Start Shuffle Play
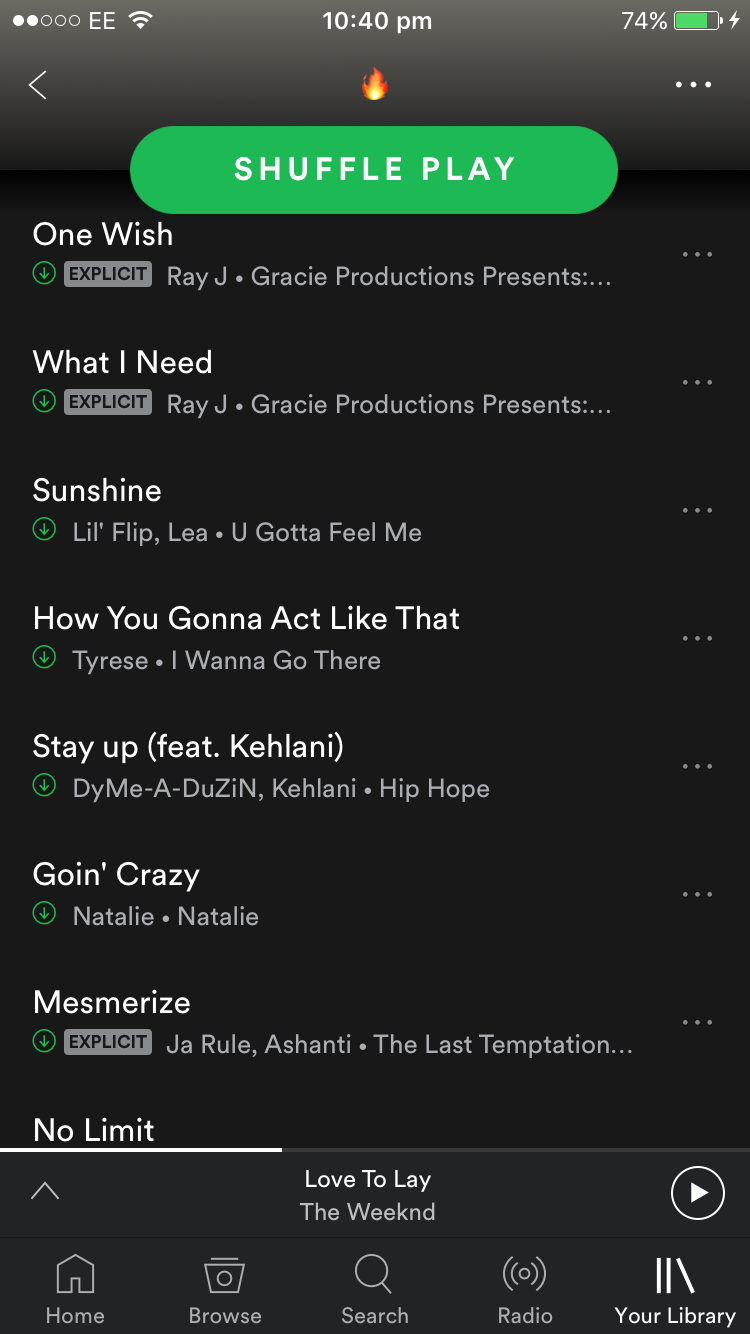 tap(374, 169)
